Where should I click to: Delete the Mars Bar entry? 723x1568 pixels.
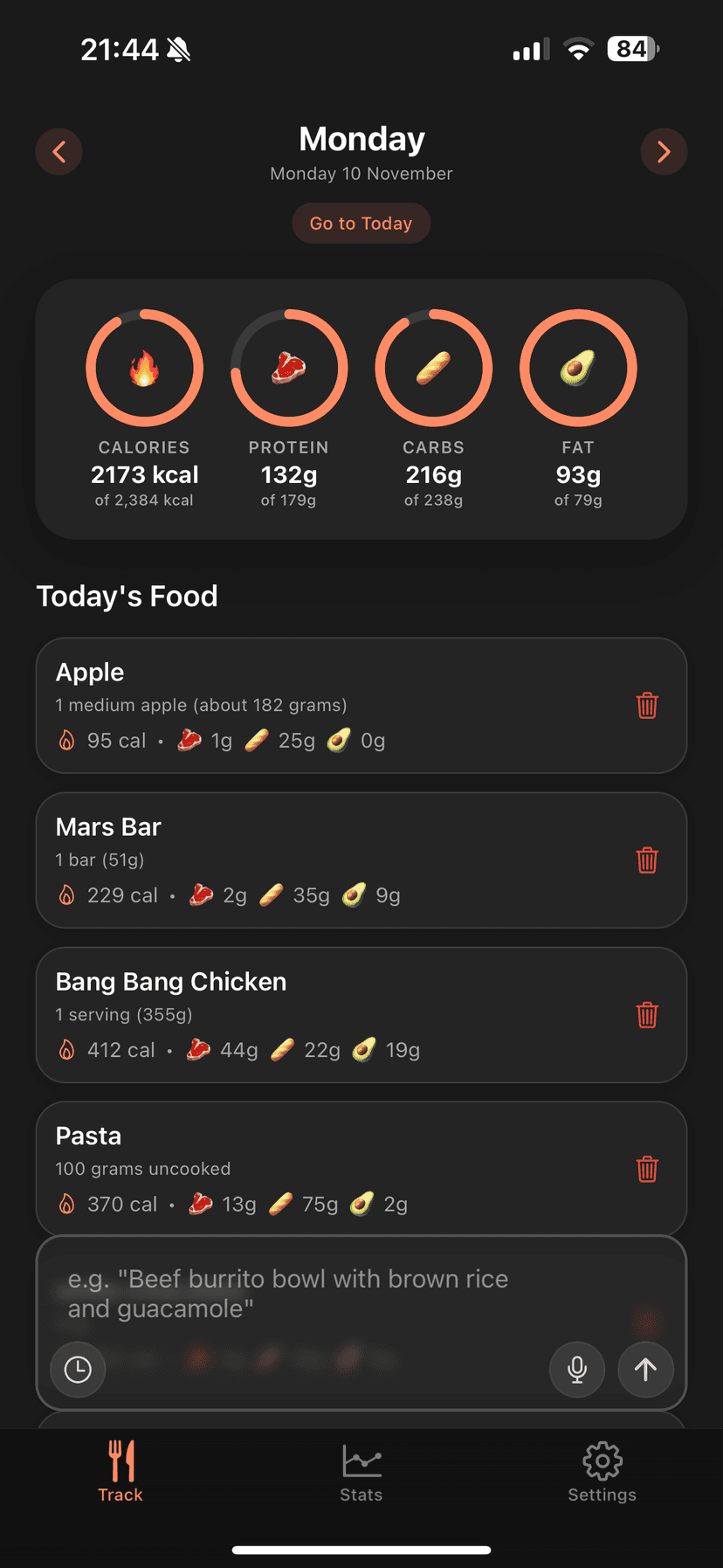[x=646, y=860]
